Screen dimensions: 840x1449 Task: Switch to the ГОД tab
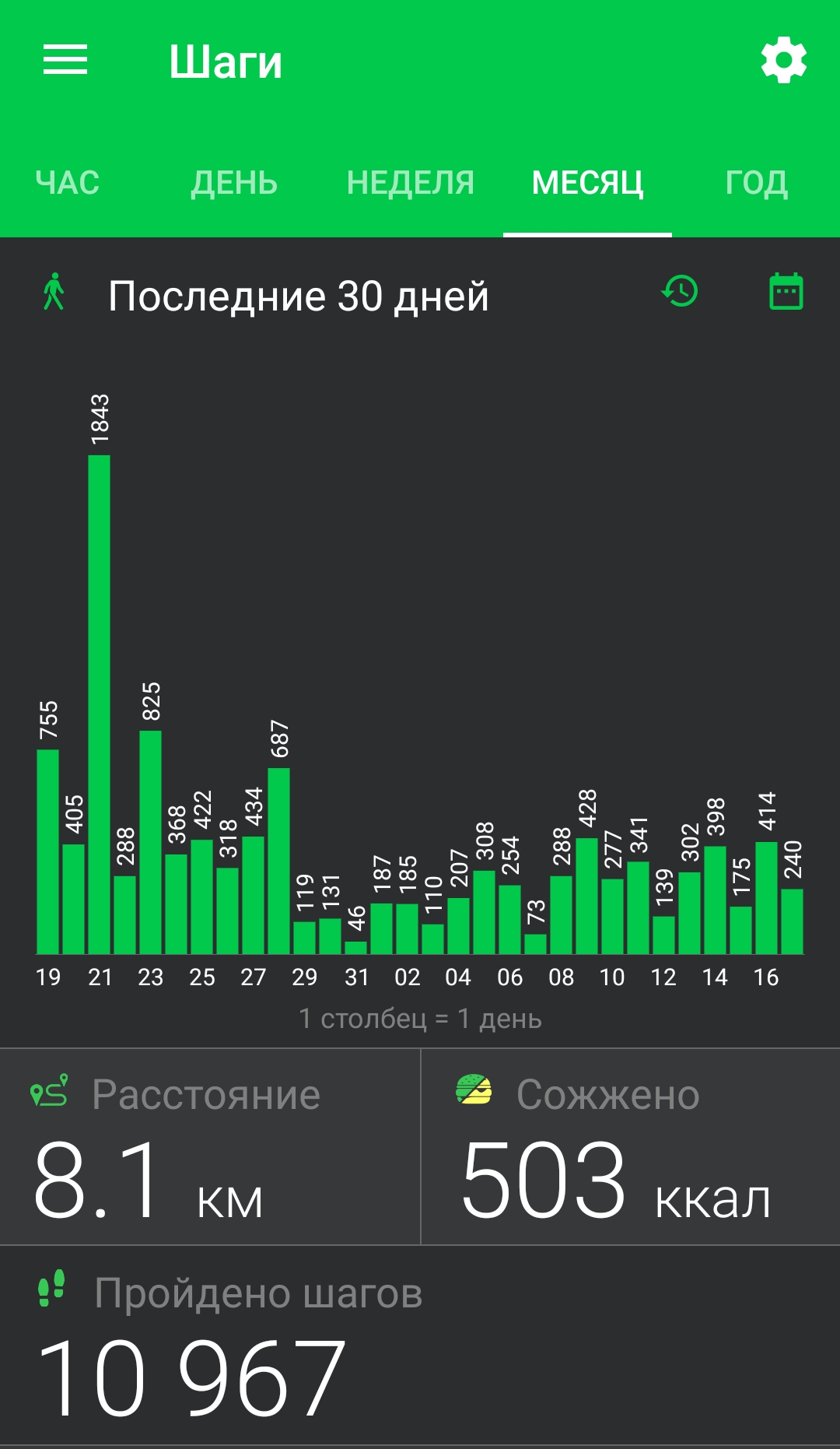[757, 184]
